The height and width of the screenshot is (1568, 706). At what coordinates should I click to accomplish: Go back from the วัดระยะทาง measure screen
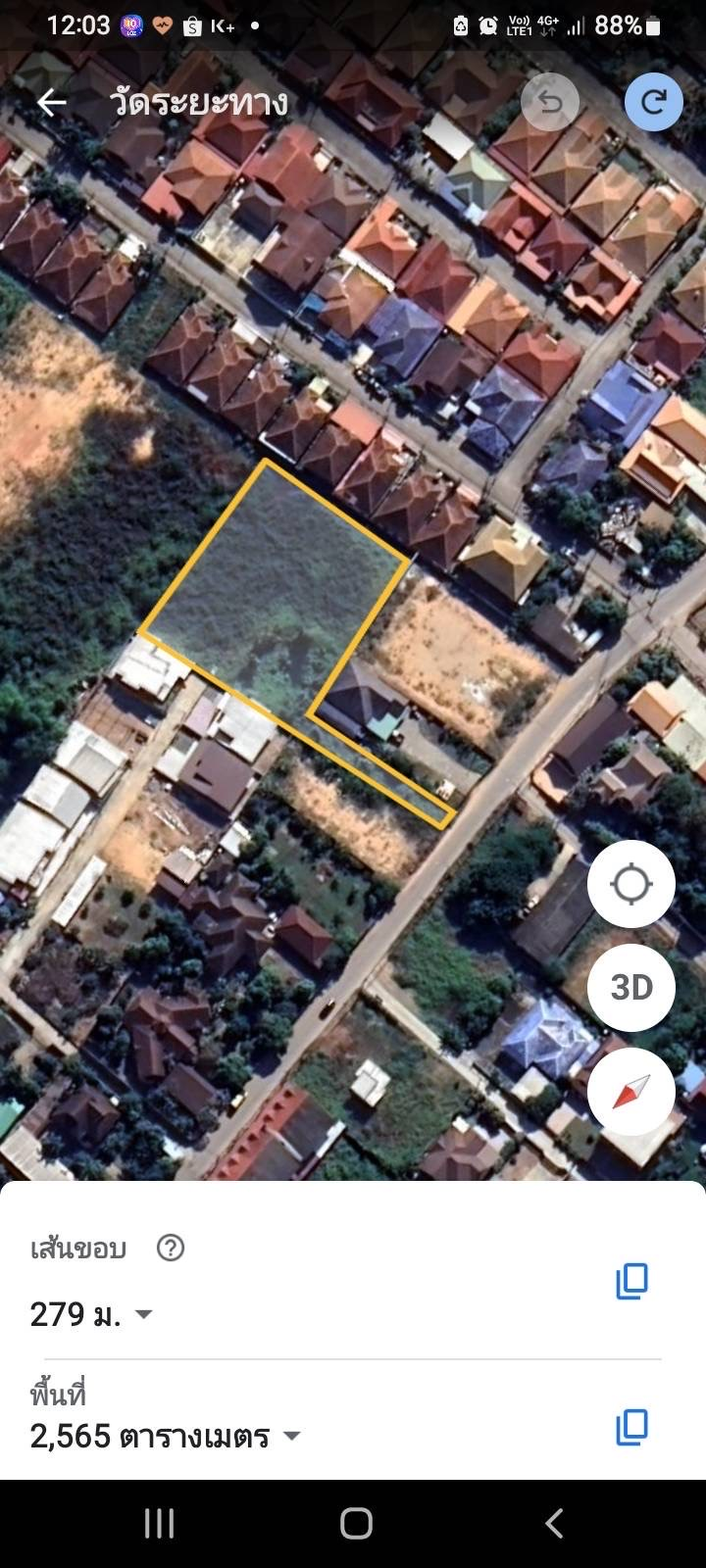coord(51,102)
